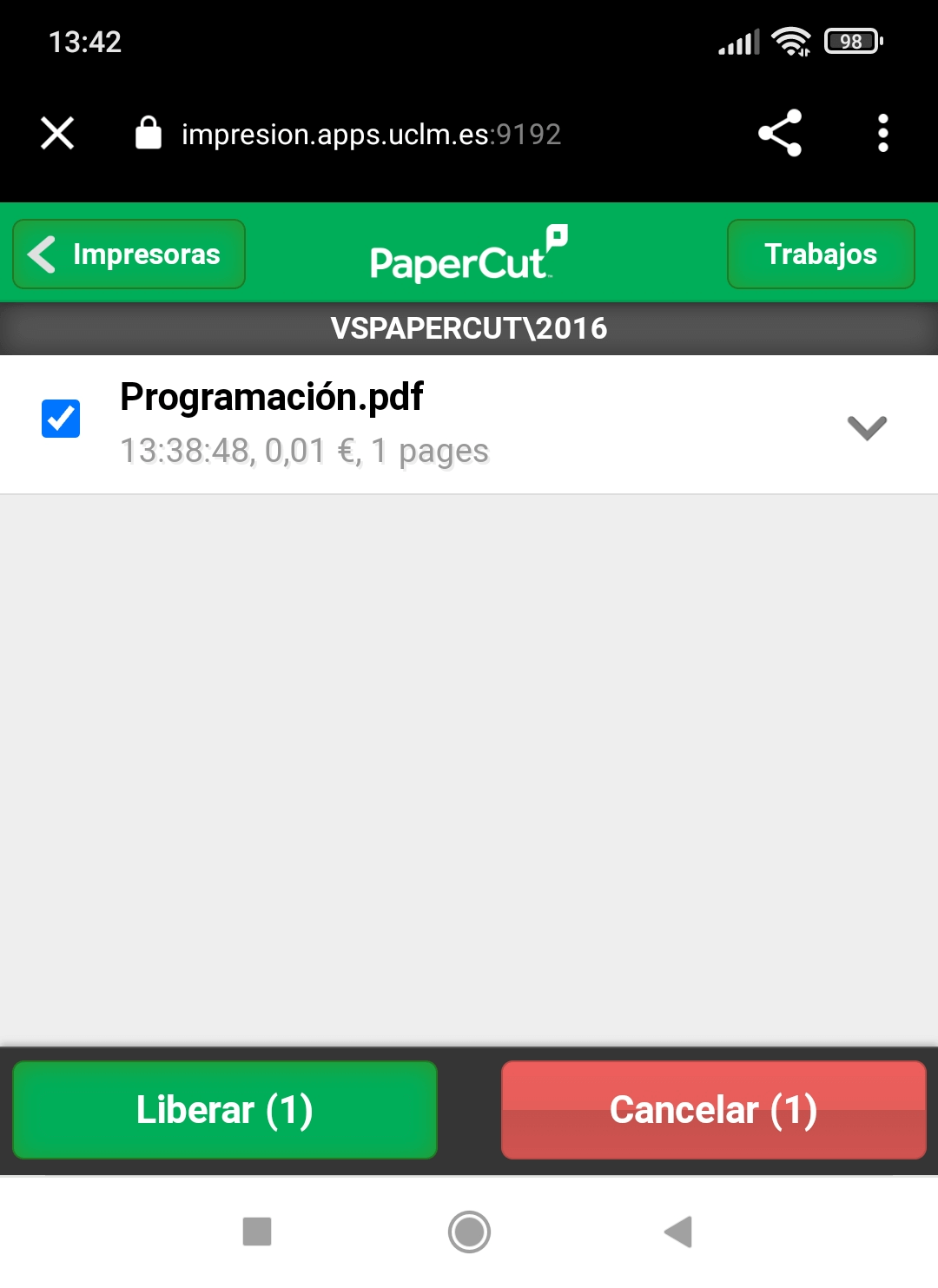
Task: Open the Trabajos section
Action: coord(820,254)
